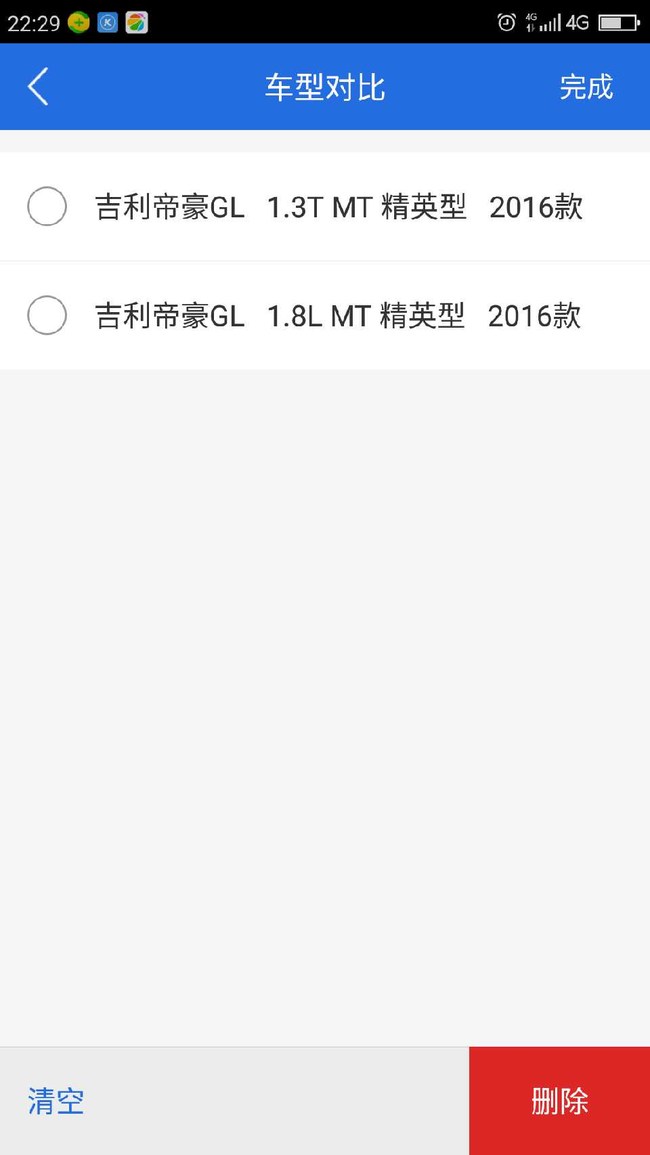Tap 清空 to clear the comparison list

[x=56, y=1101]
